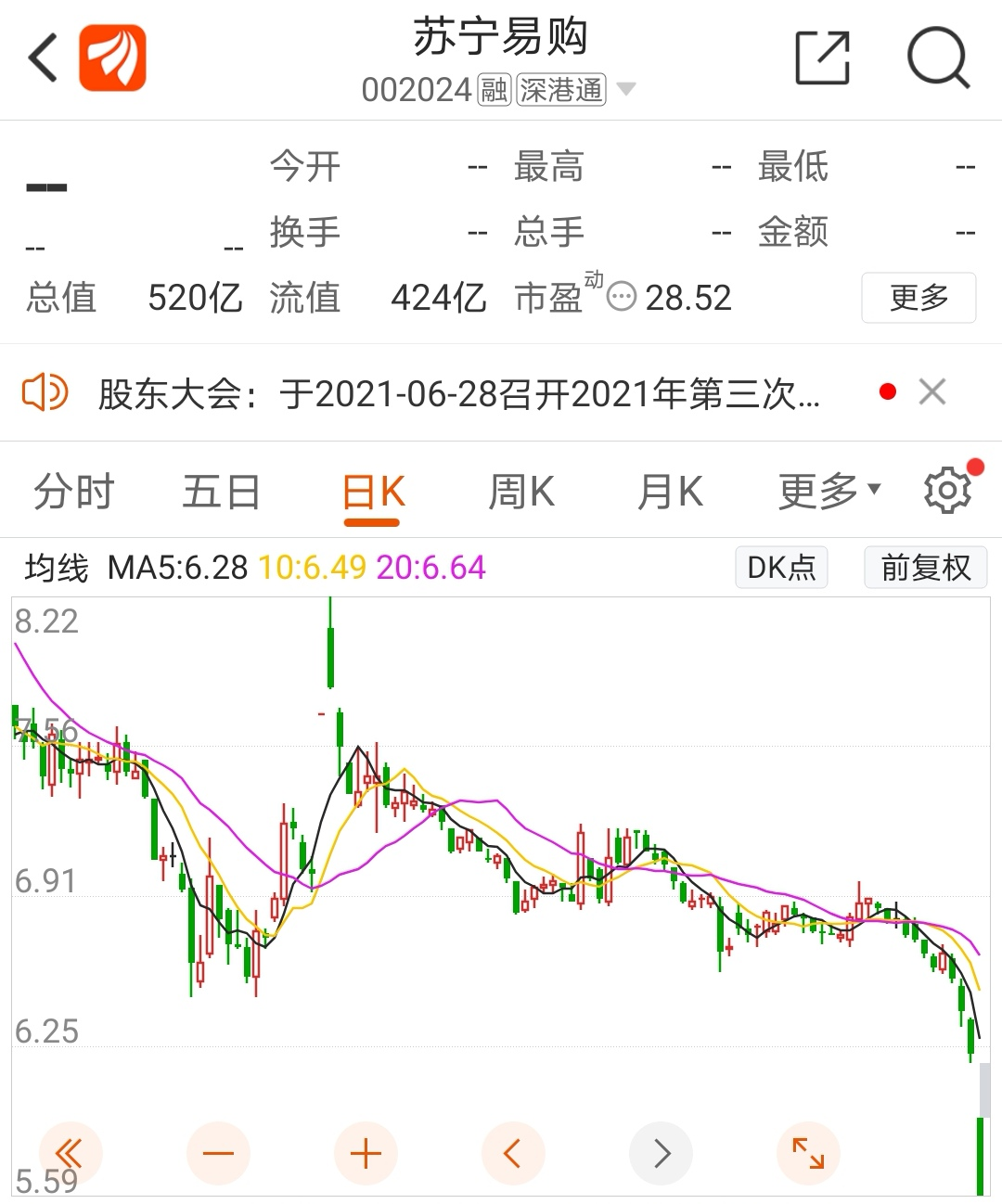This screenshot has height=1204, width=1002.
Task: Zoom out the K-line chart
Action: (x=218, y=1154)
